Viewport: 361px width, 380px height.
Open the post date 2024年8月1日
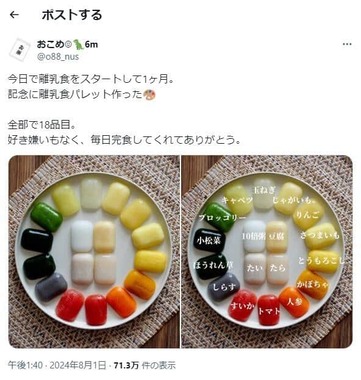[x=78, y=365]
